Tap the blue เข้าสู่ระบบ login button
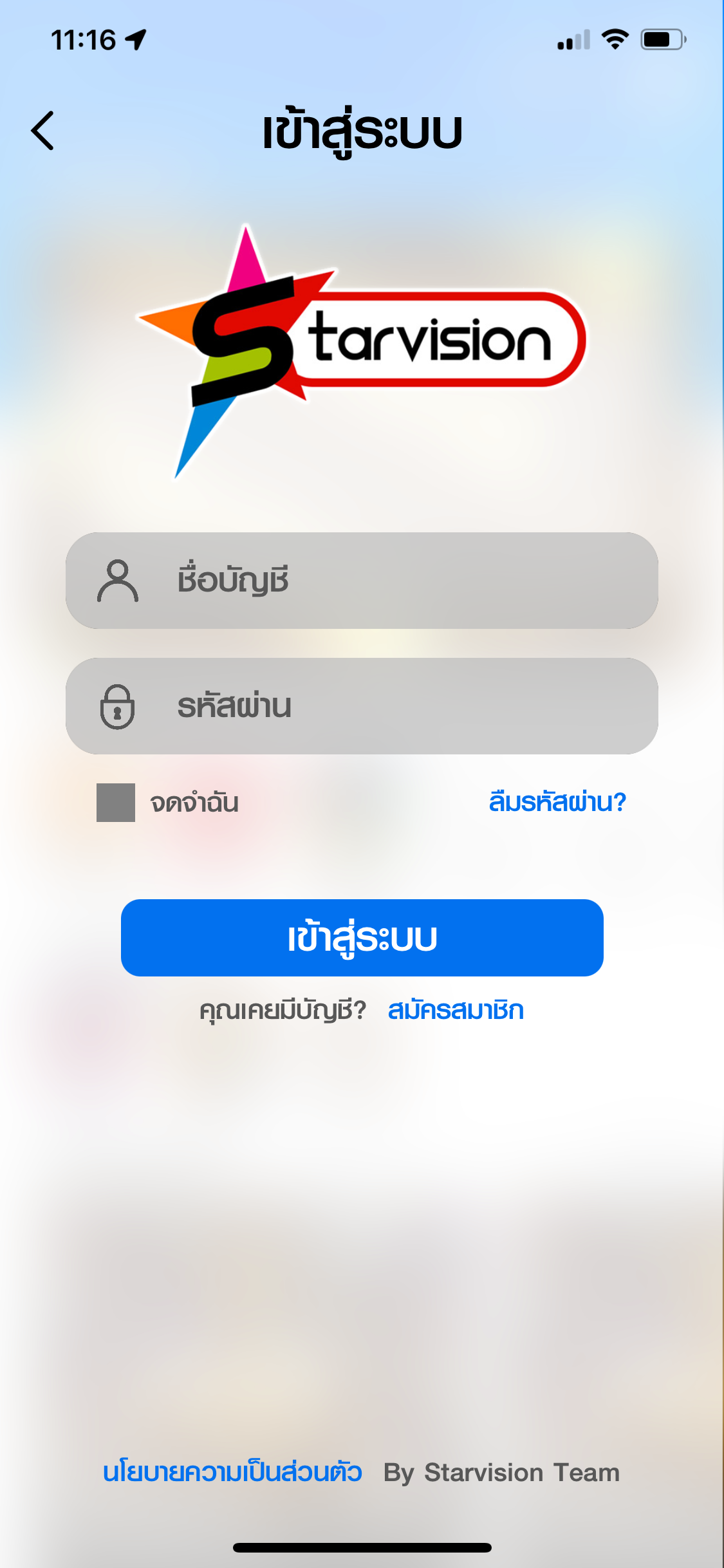 [362, 938]
